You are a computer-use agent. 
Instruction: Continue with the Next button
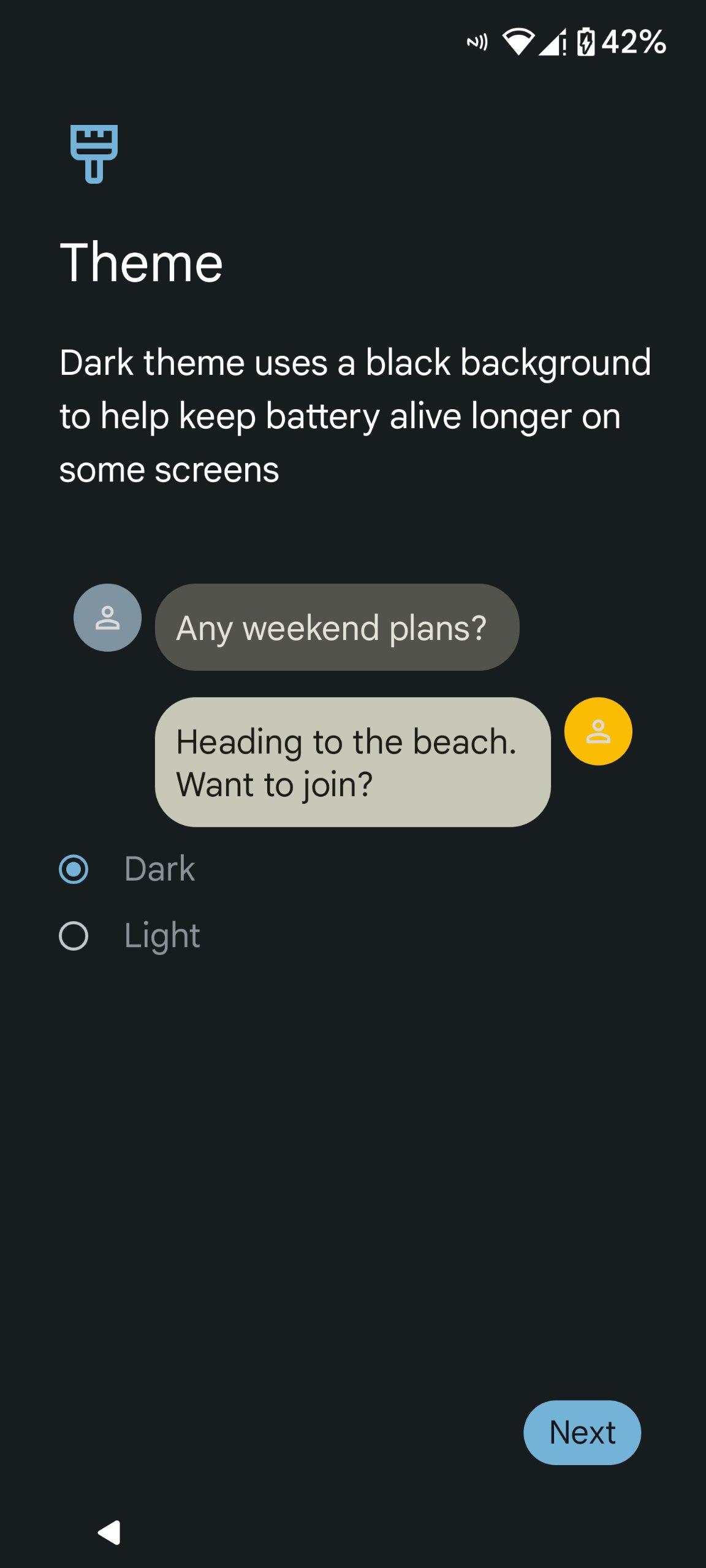click(582, 1432)
